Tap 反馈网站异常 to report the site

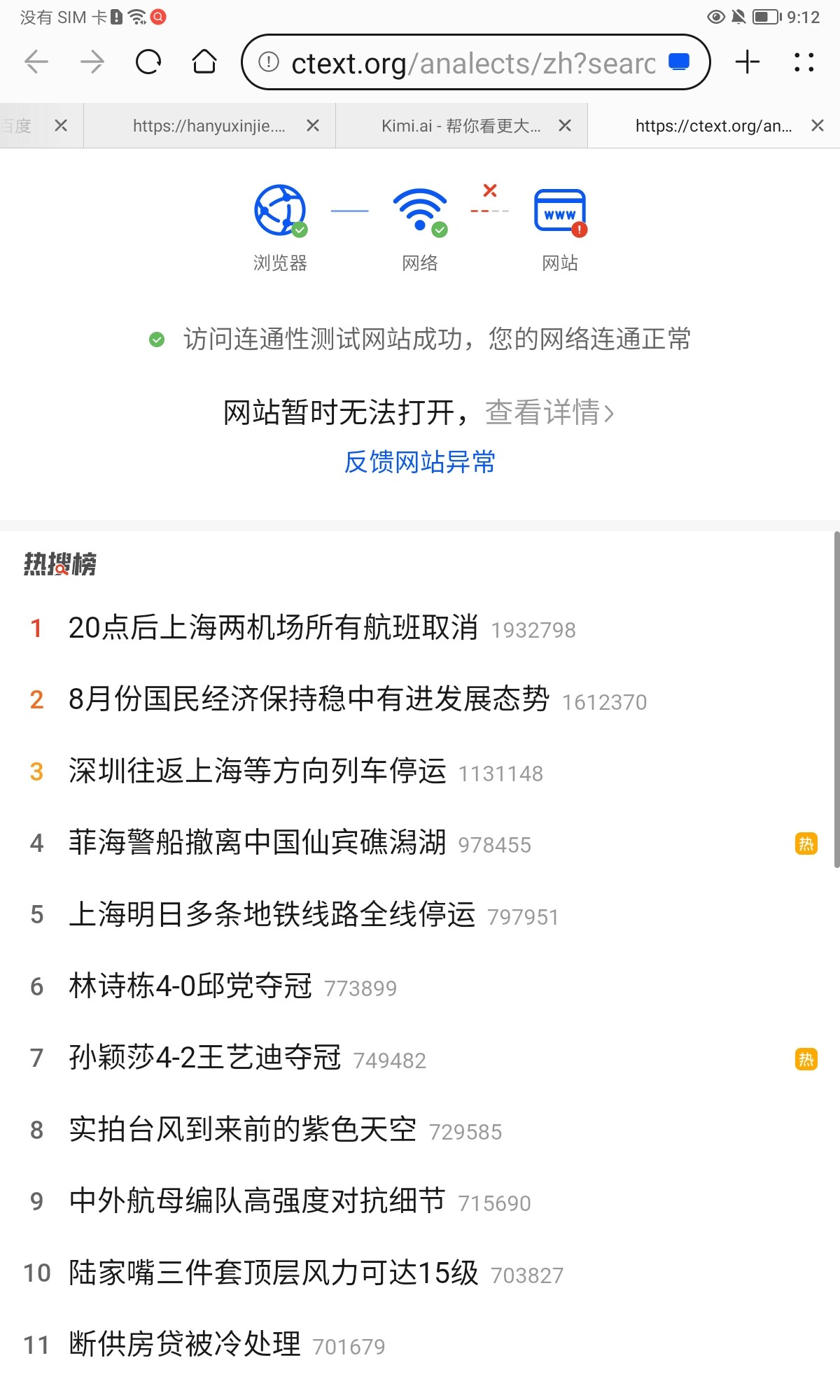[419, 462]
